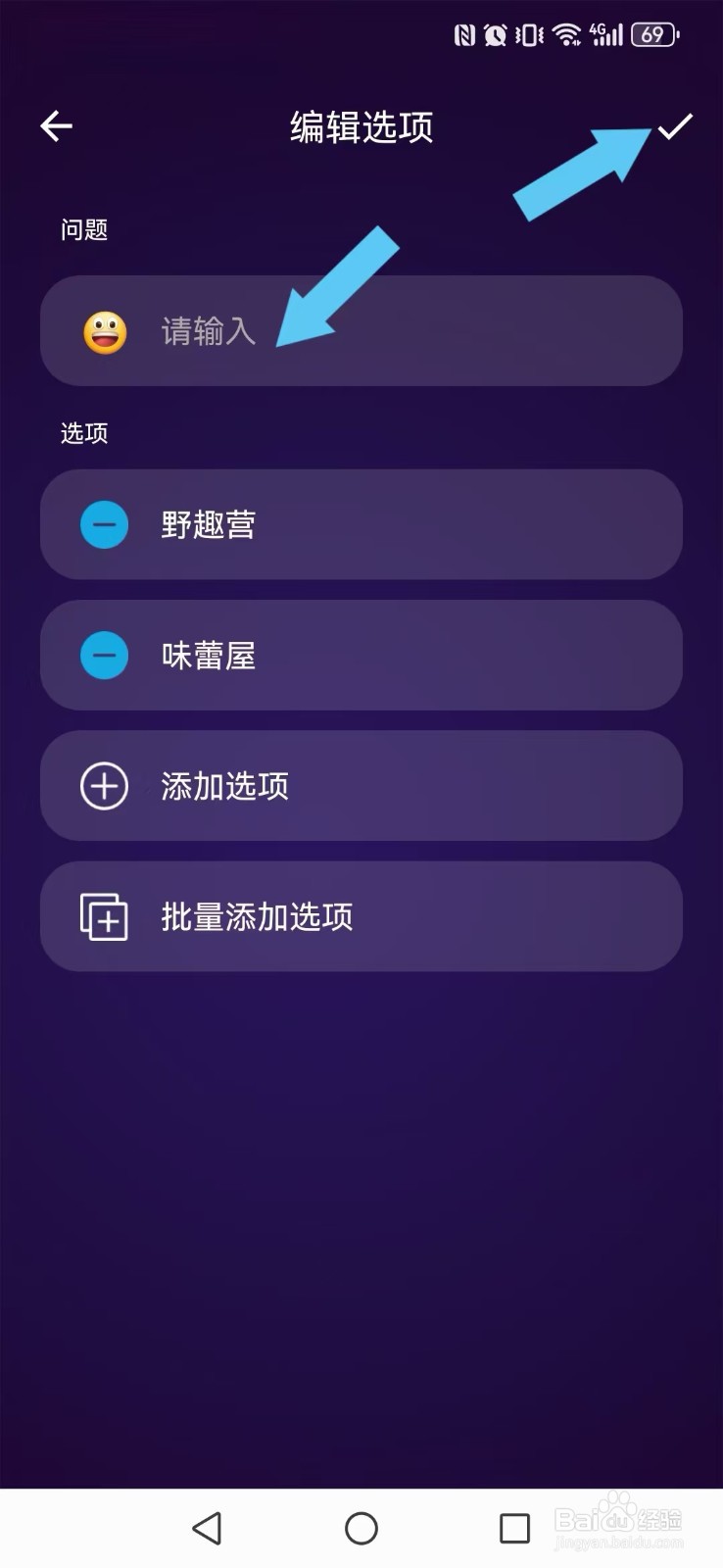
Task: Remove the 味蕾屋 option with minus icon
Action: tap(104, 656)
